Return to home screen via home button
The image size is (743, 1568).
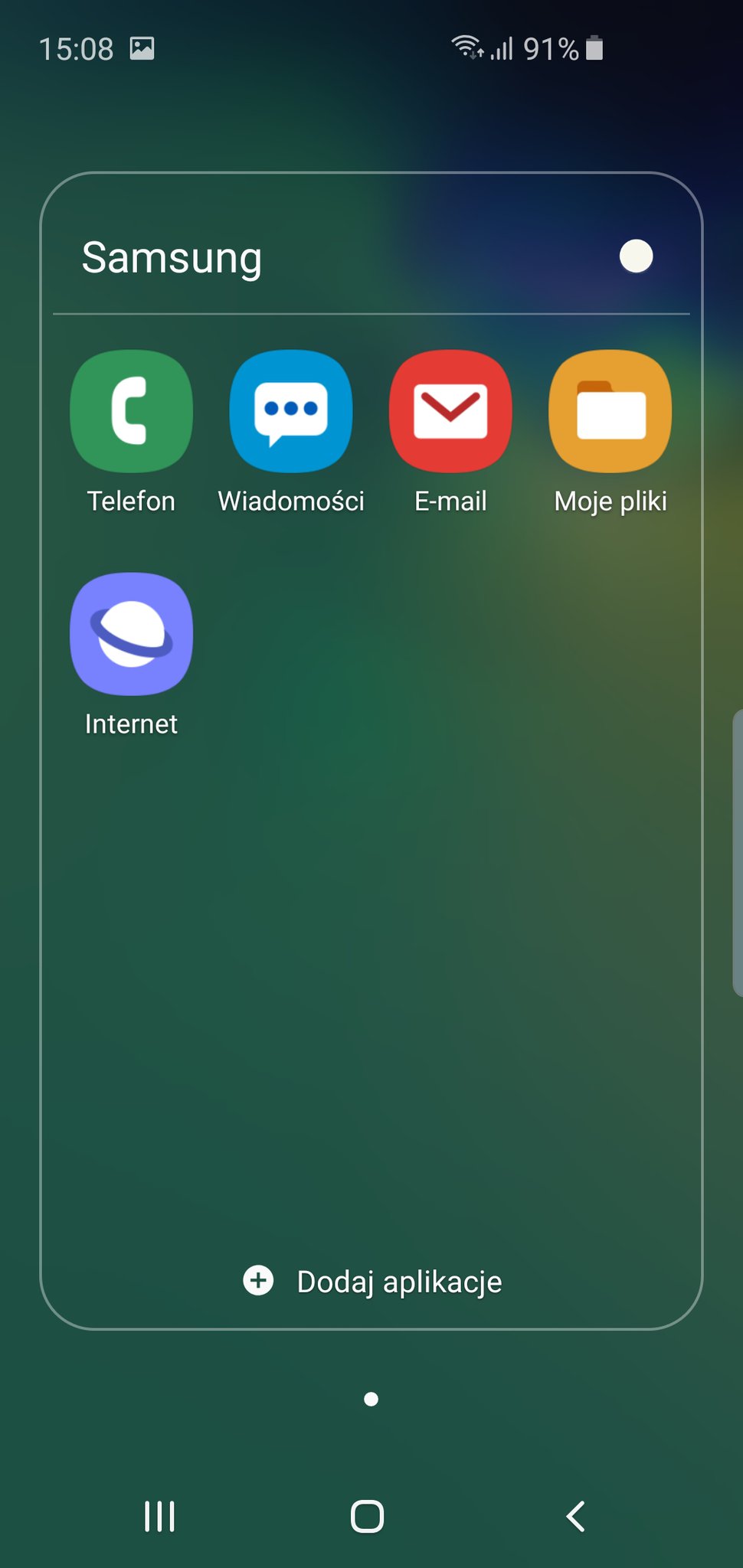point(368,1516)
